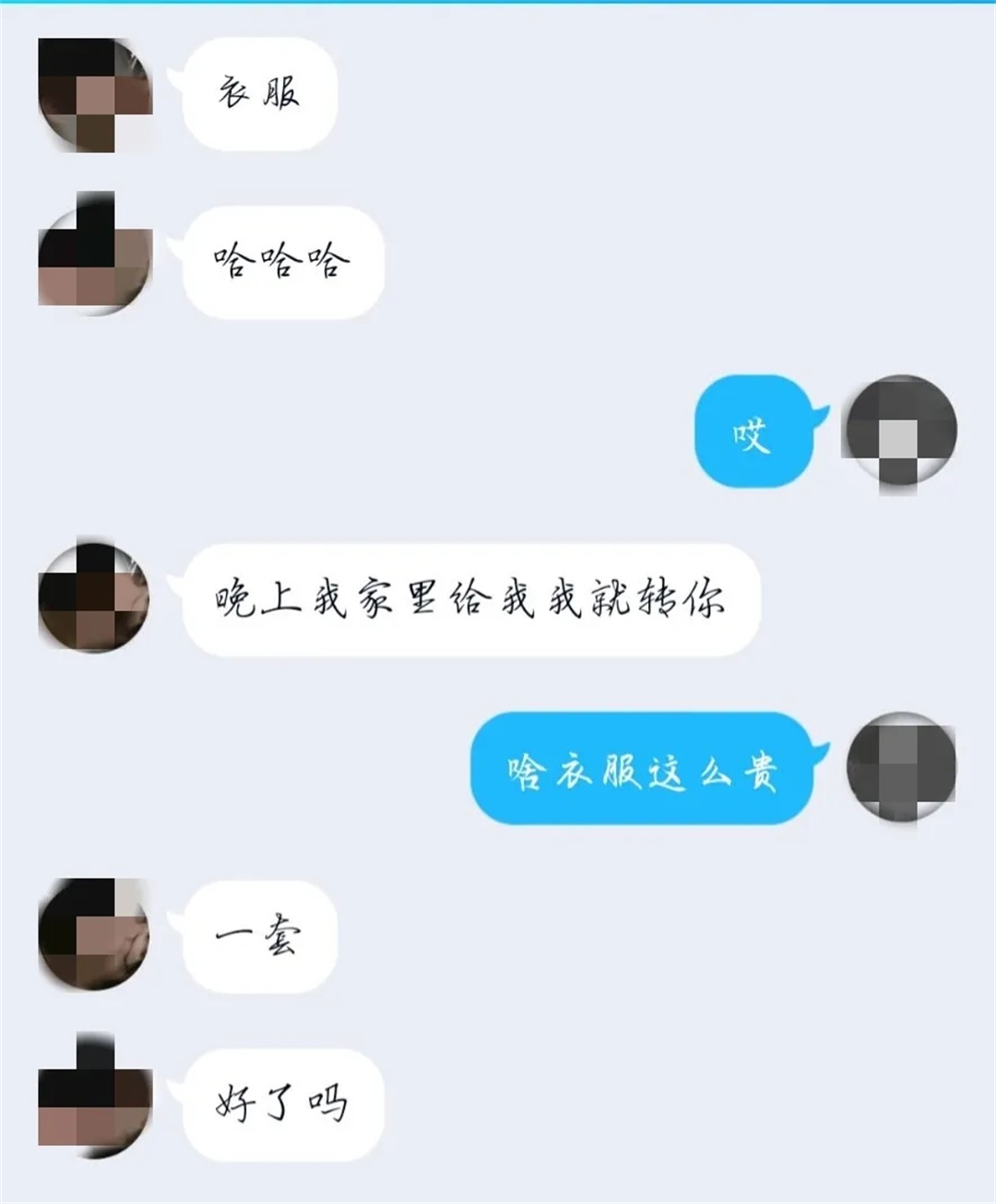This screenshot has height=1204, width=996.
Task: Open the avatar beside the 一套 message
Action: (94, 933)
